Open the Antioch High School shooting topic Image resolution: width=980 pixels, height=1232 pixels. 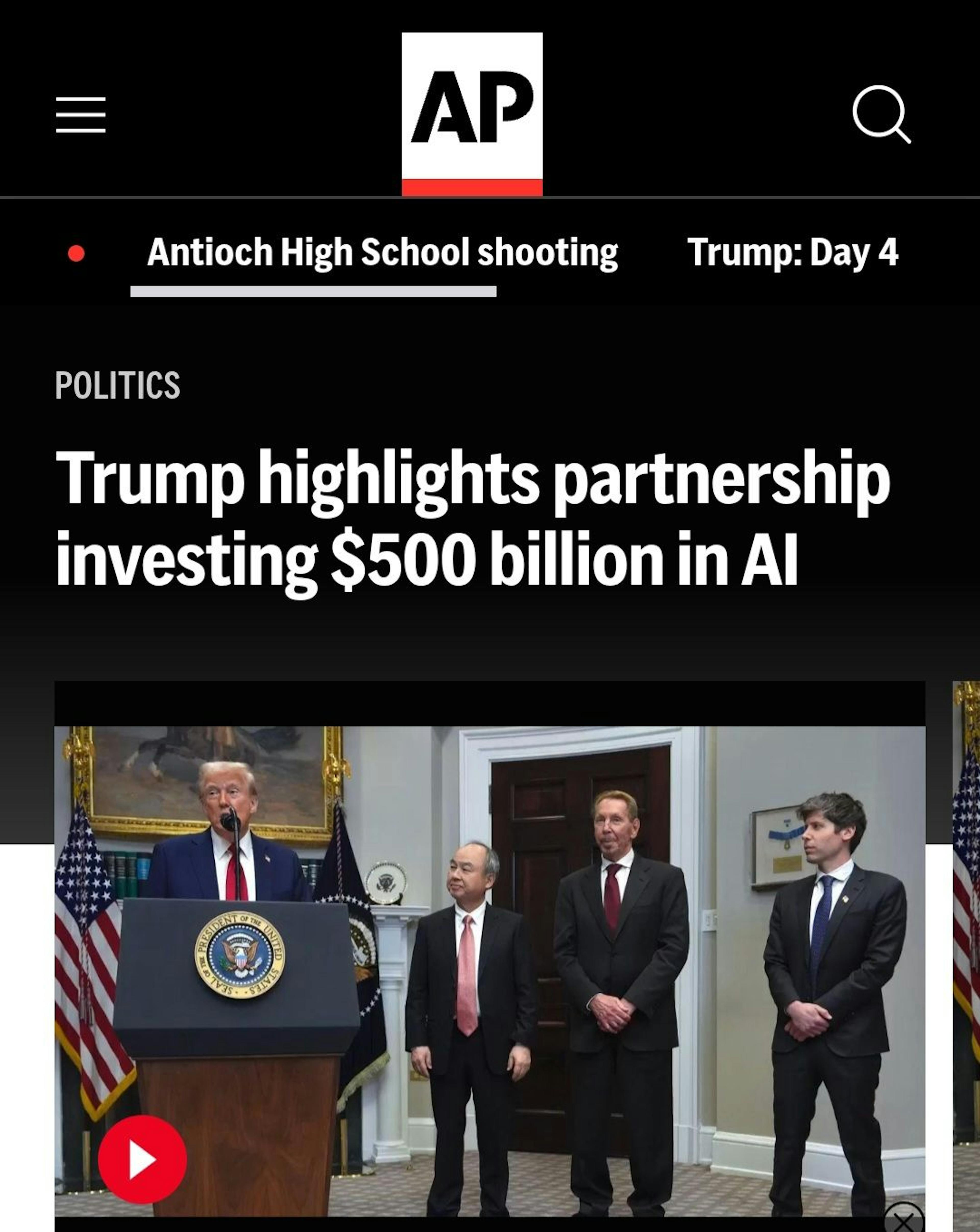click(382, 252)
